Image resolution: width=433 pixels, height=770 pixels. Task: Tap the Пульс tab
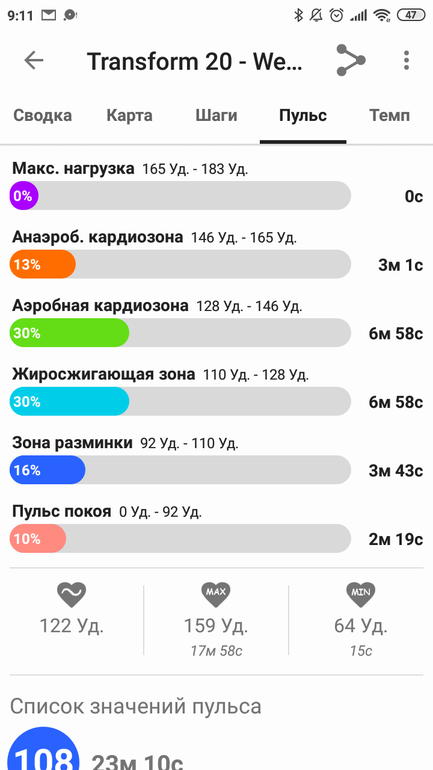point(303,116)
